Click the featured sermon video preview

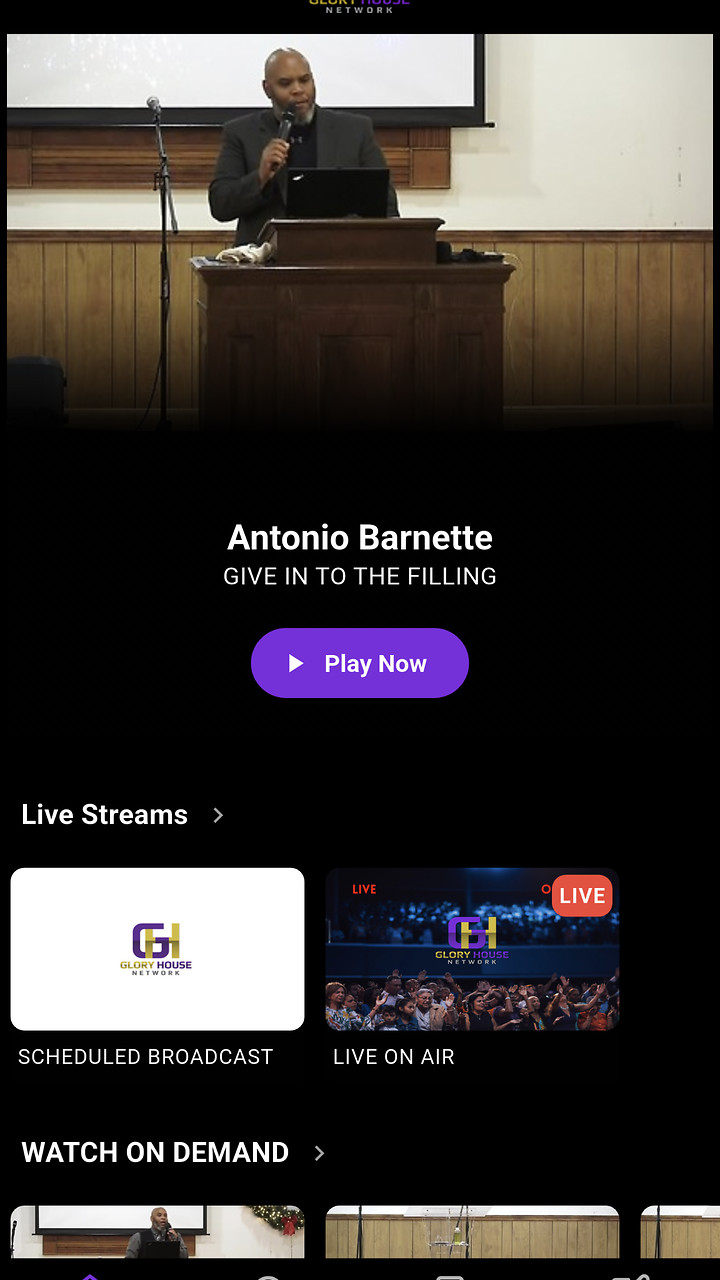click(x=360, y=230)
